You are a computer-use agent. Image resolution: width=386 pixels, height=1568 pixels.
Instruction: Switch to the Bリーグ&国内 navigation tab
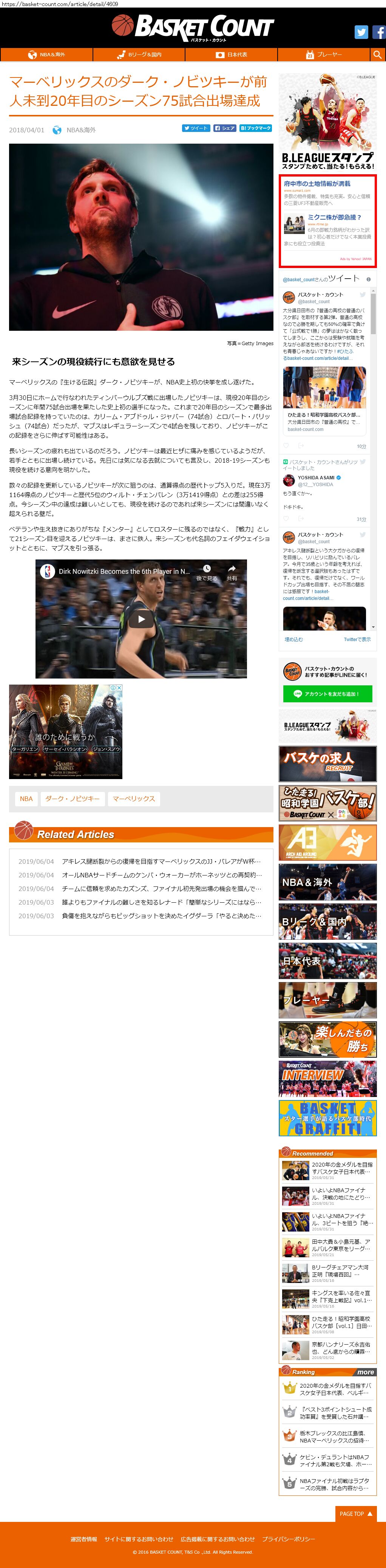point(139,55)
